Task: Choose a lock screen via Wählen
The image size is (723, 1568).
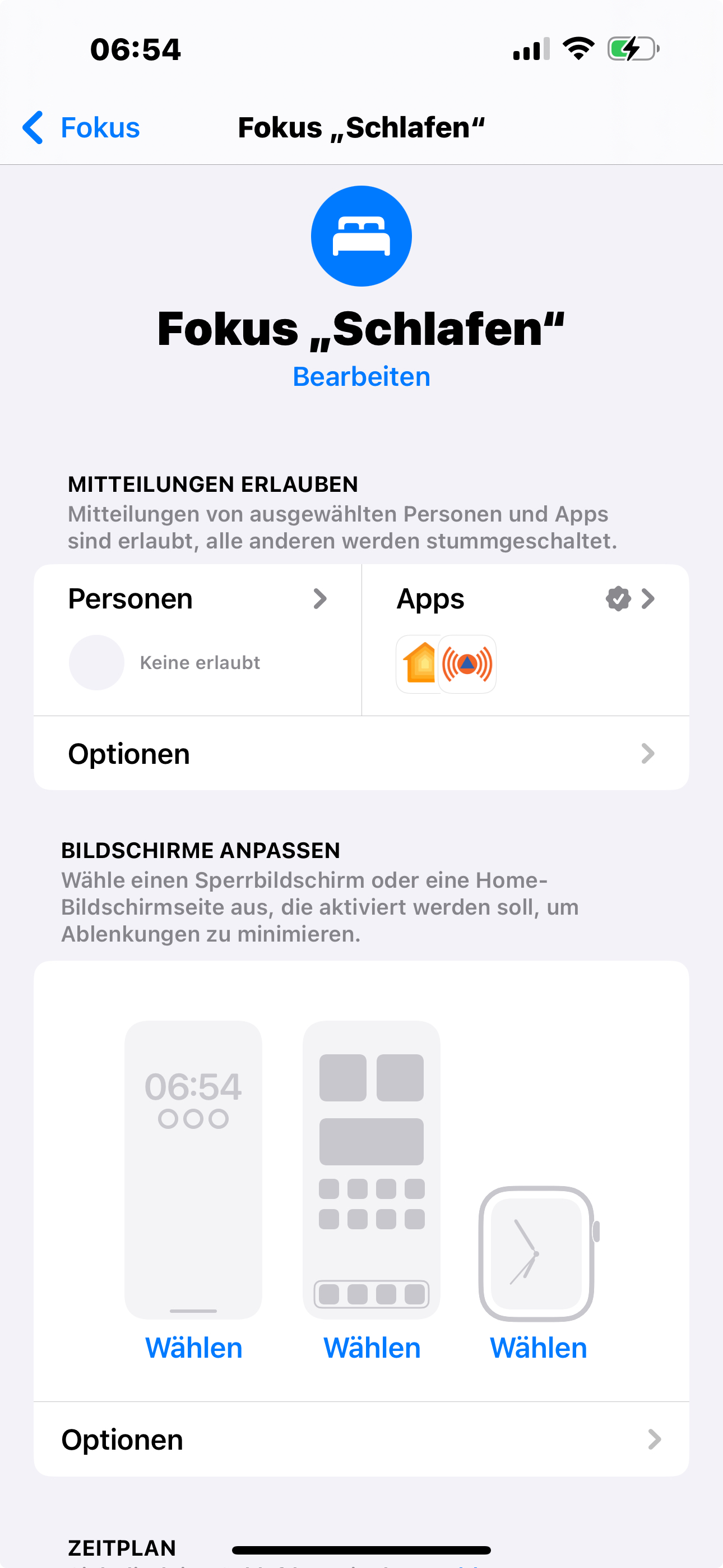Action: (193, 1348)
